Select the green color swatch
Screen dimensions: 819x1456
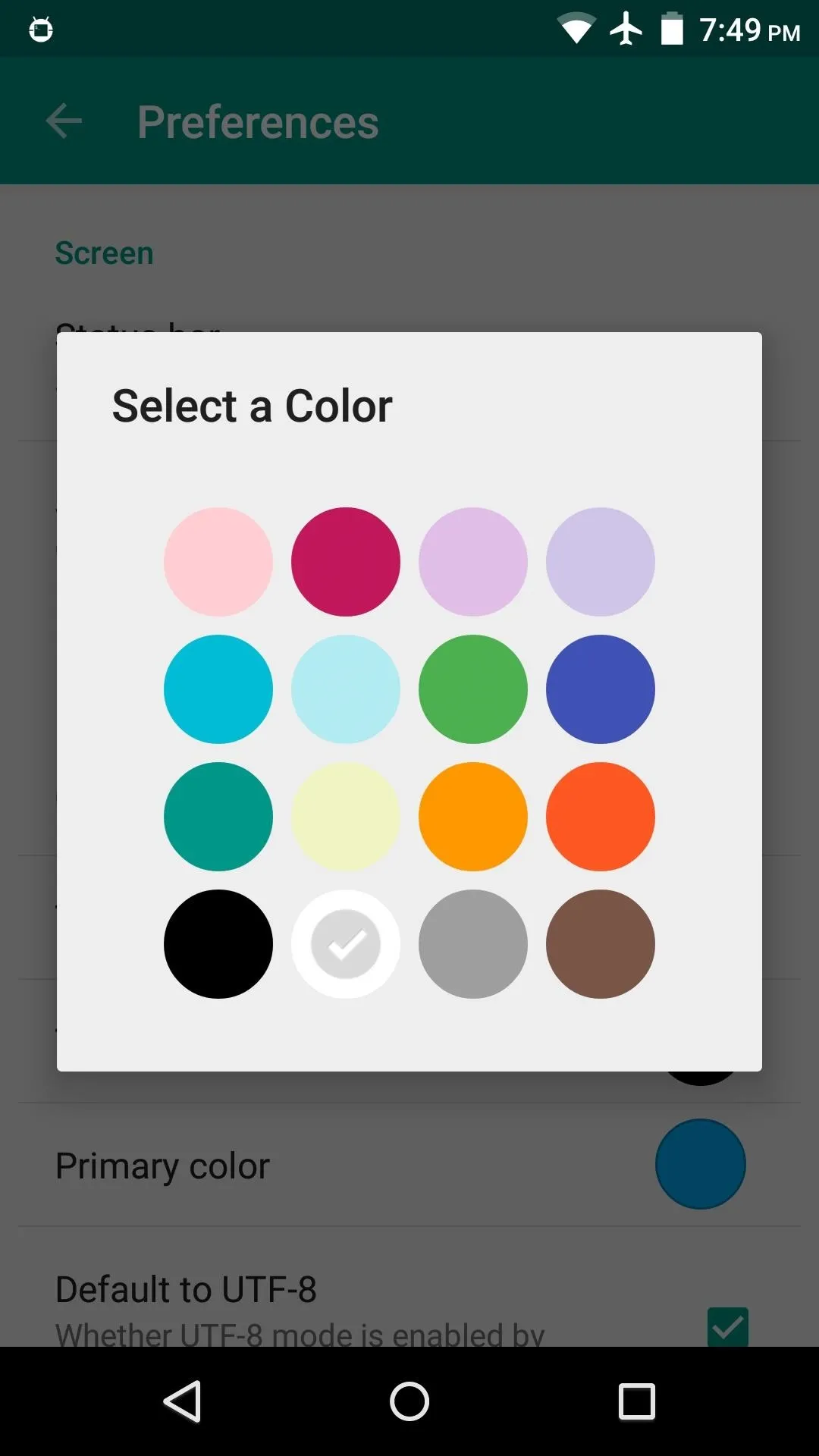[x=473, y=689]
